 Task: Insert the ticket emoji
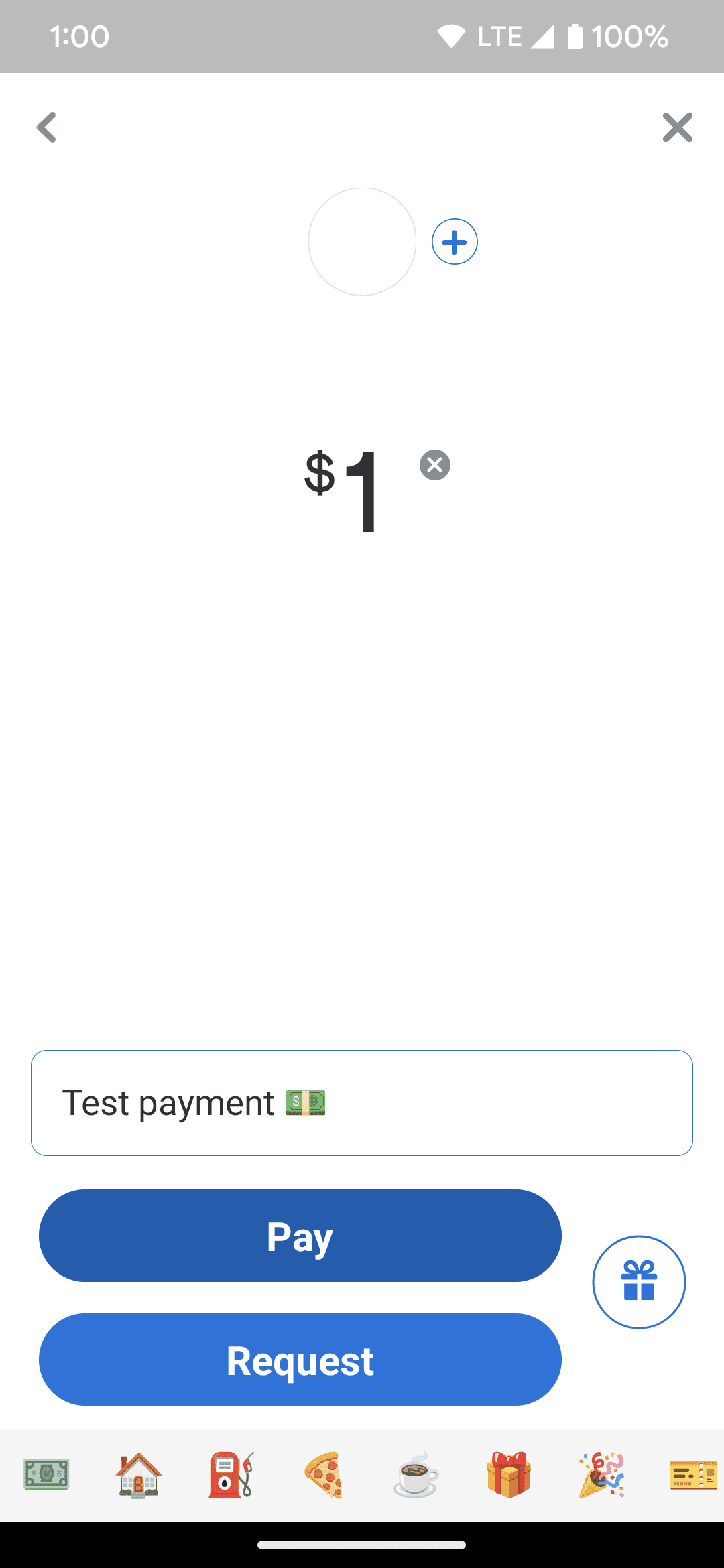693,1475
